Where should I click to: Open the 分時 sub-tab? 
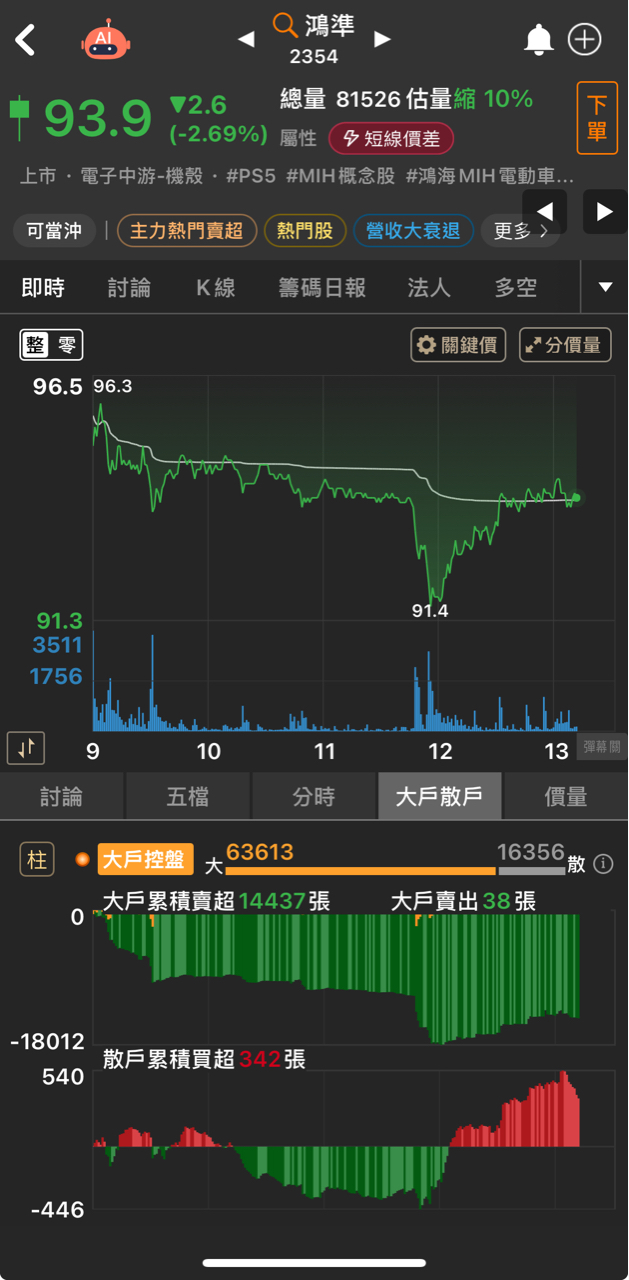coord(314,797)
